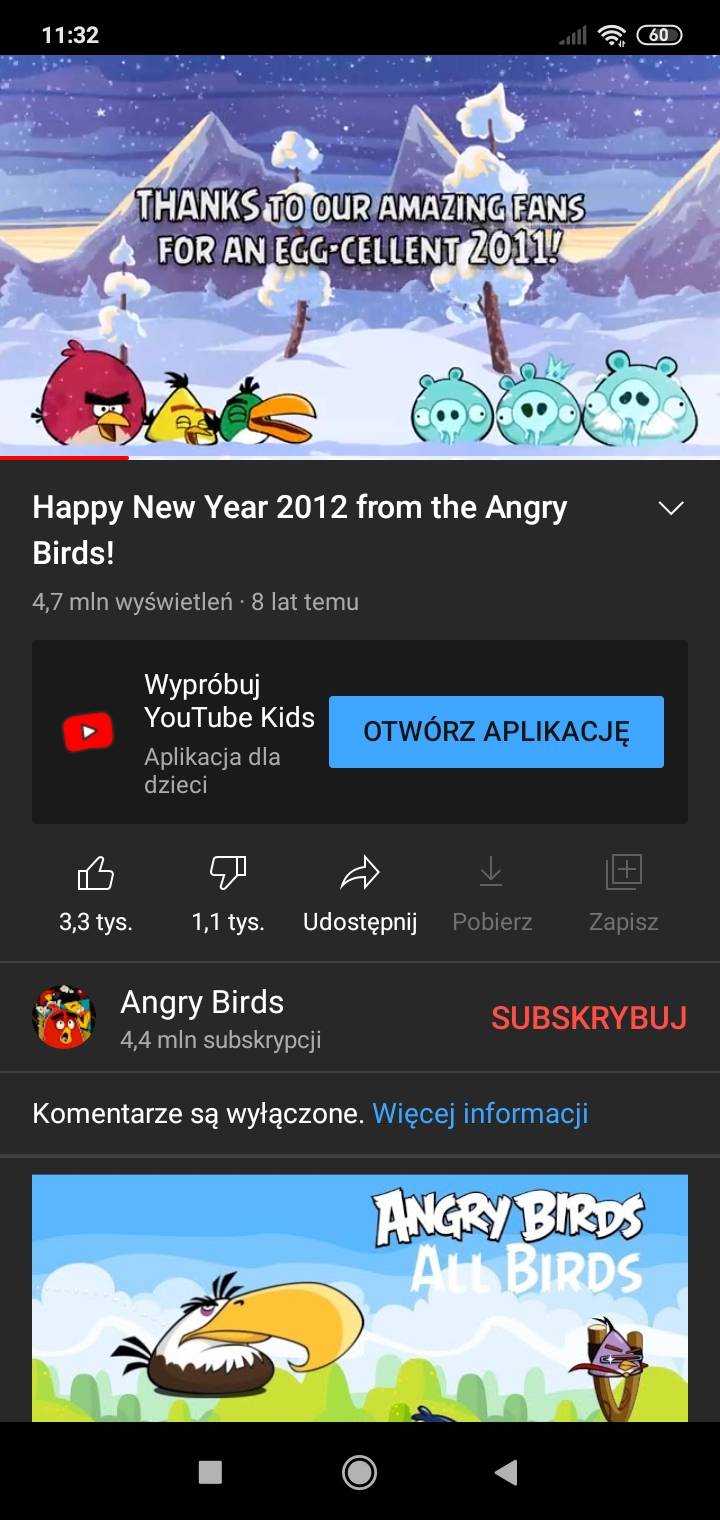Tap the Pobierz download icon

tap(491, 873)
